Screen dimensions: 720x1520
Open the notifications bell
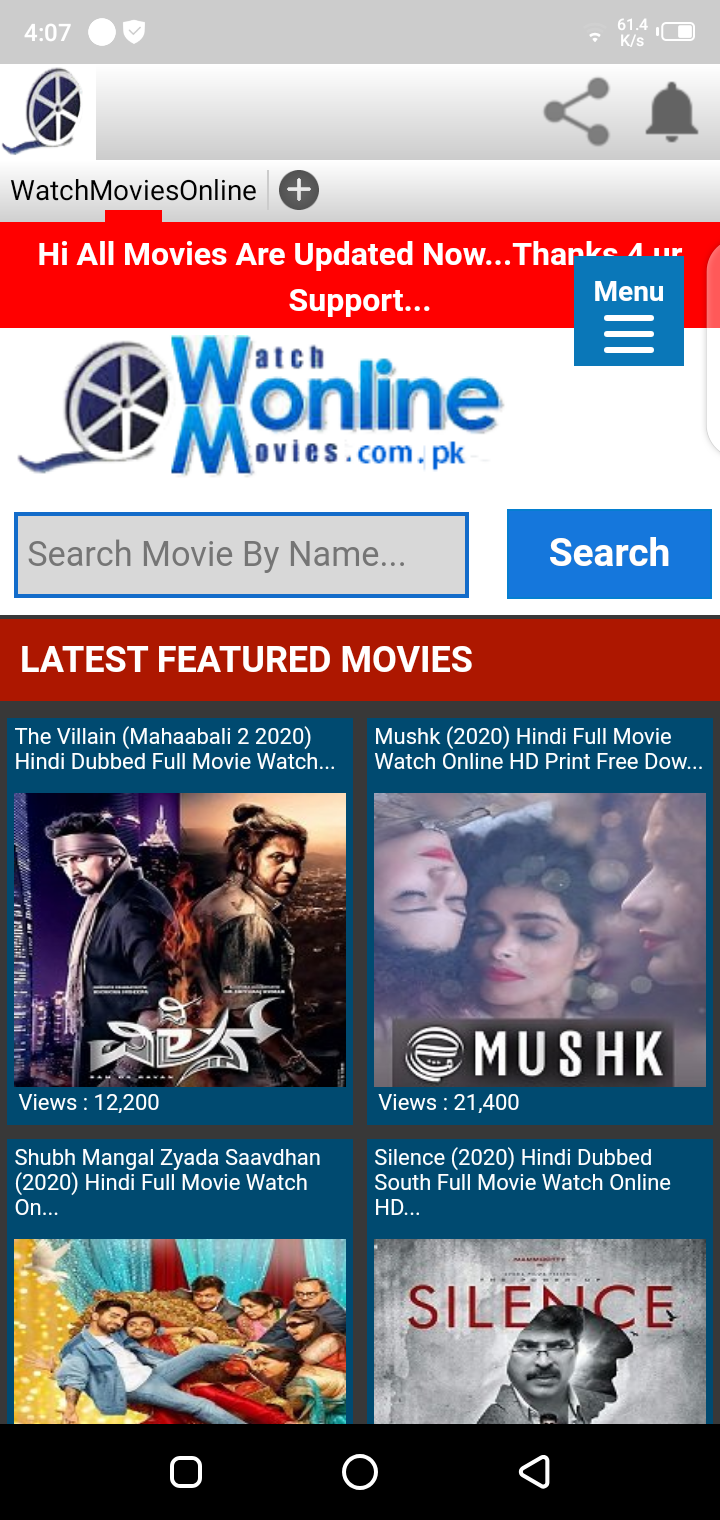tap(671, 111)
